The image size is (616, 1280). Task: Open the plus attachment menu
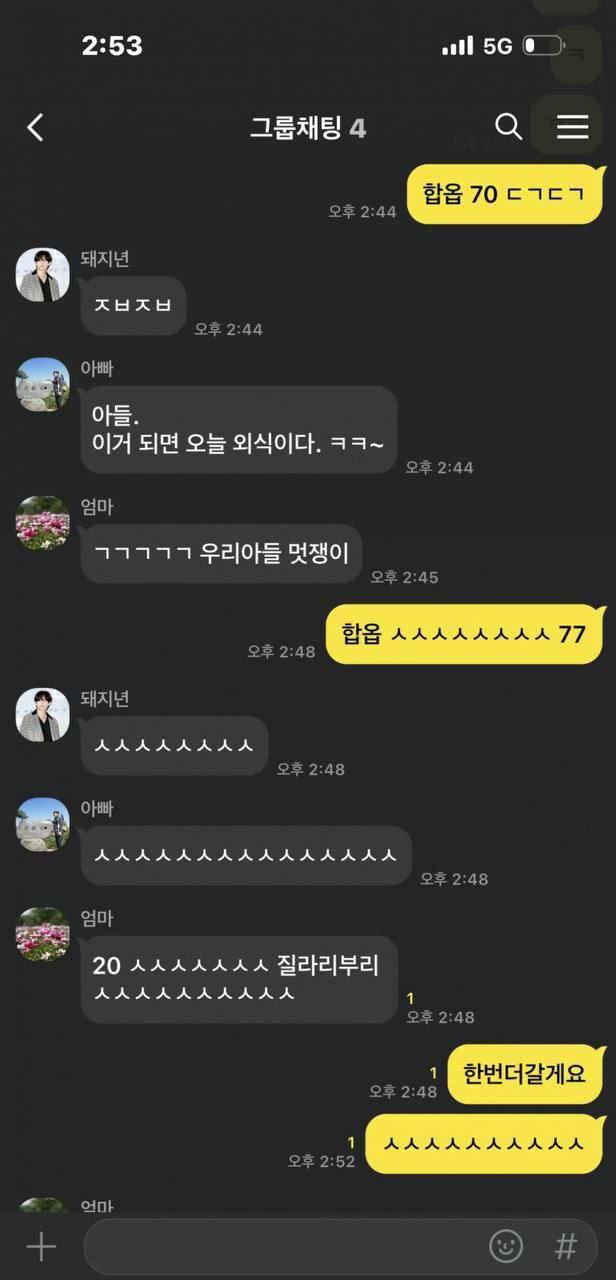(x=41, y=1246)
